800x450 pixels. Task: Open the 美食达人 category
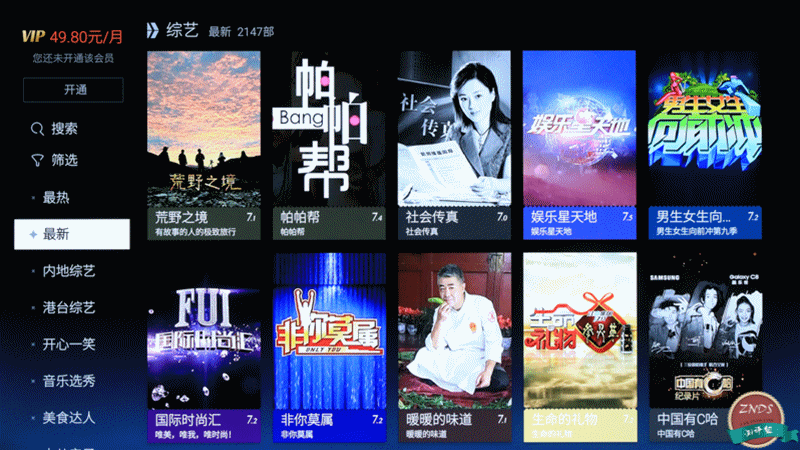coord(69,418)
